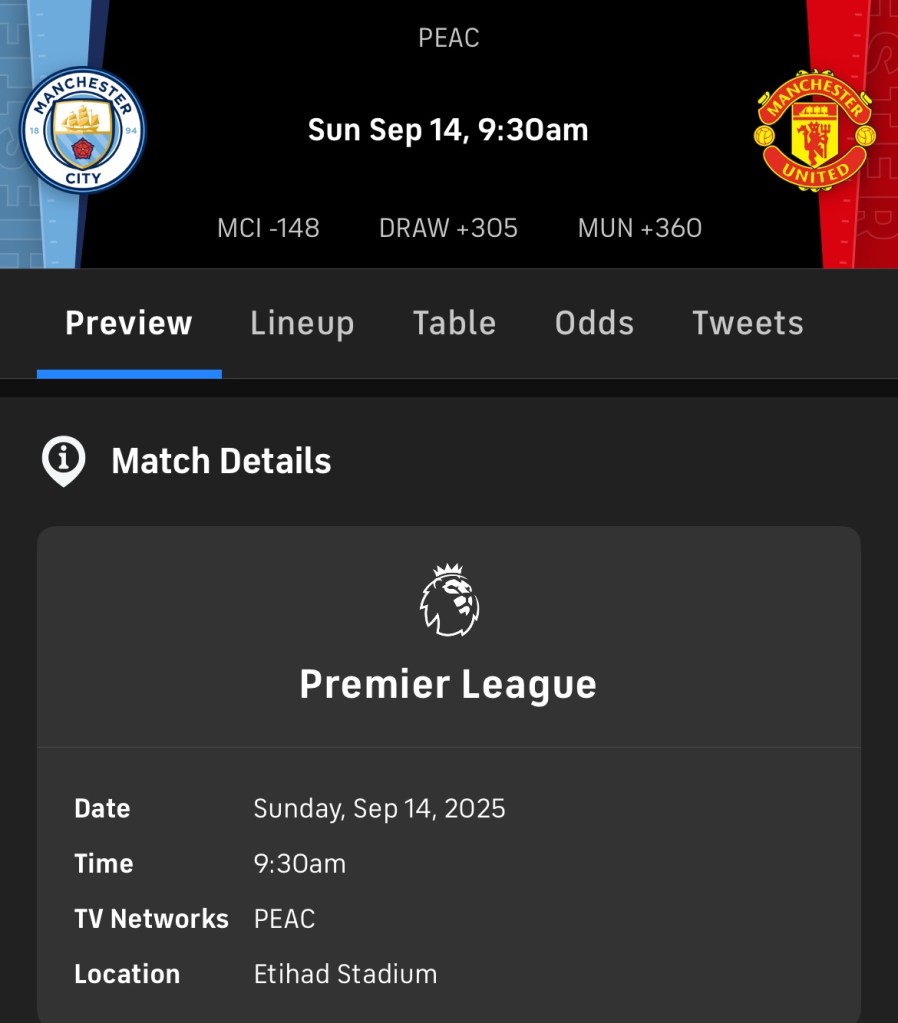Open the Table tab
This screenshot has height=1023, width=898.
454,323
